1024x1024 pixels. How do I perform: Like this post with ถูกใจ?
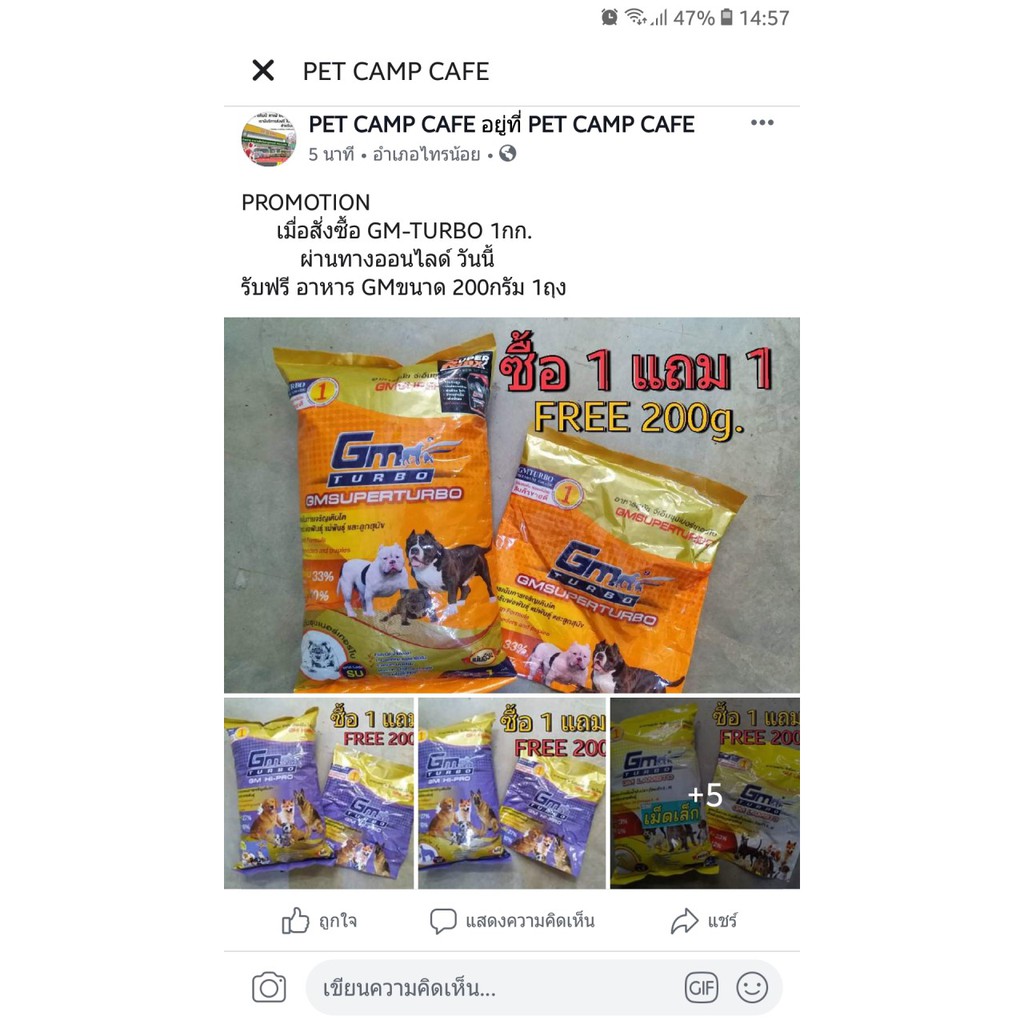click(319, 921)
